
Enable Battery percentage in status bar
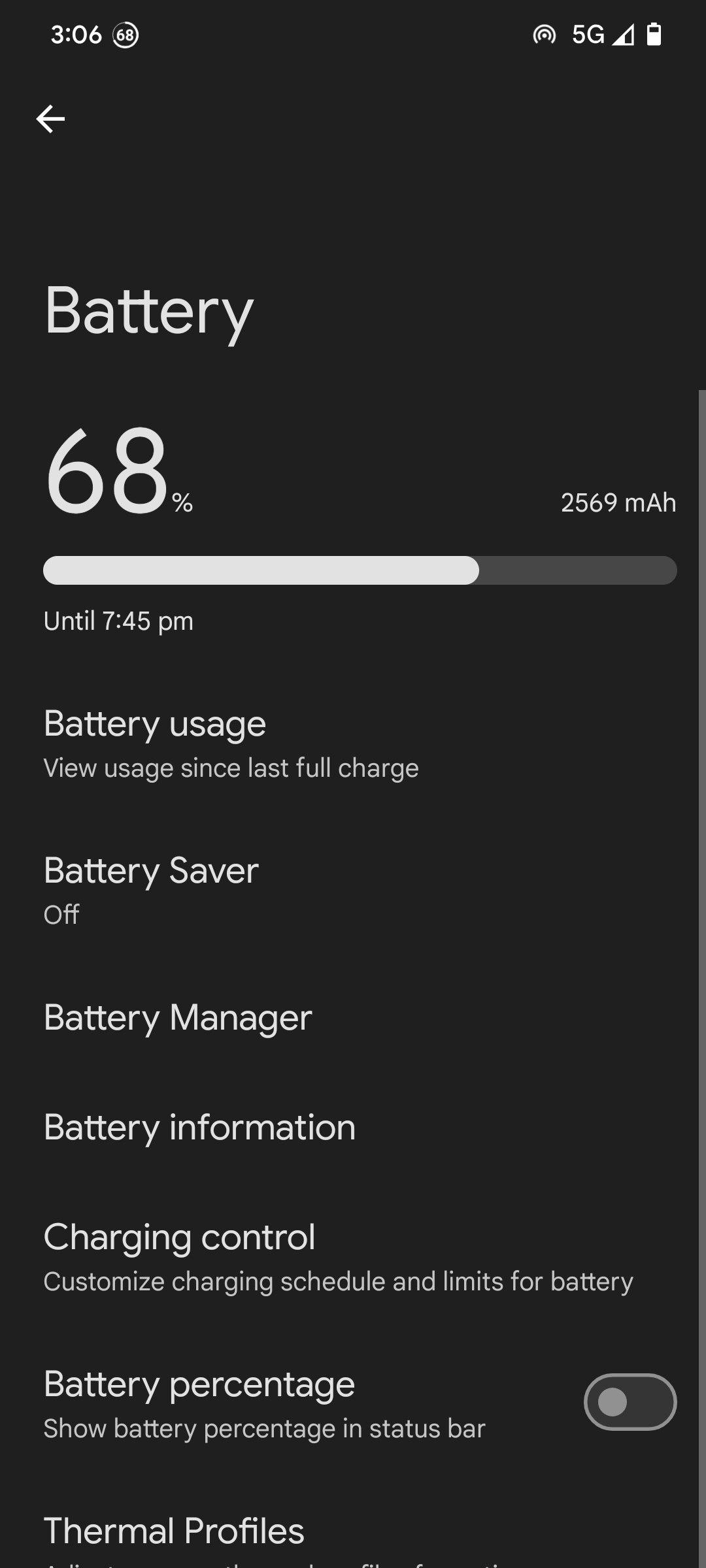[630, 1402]
